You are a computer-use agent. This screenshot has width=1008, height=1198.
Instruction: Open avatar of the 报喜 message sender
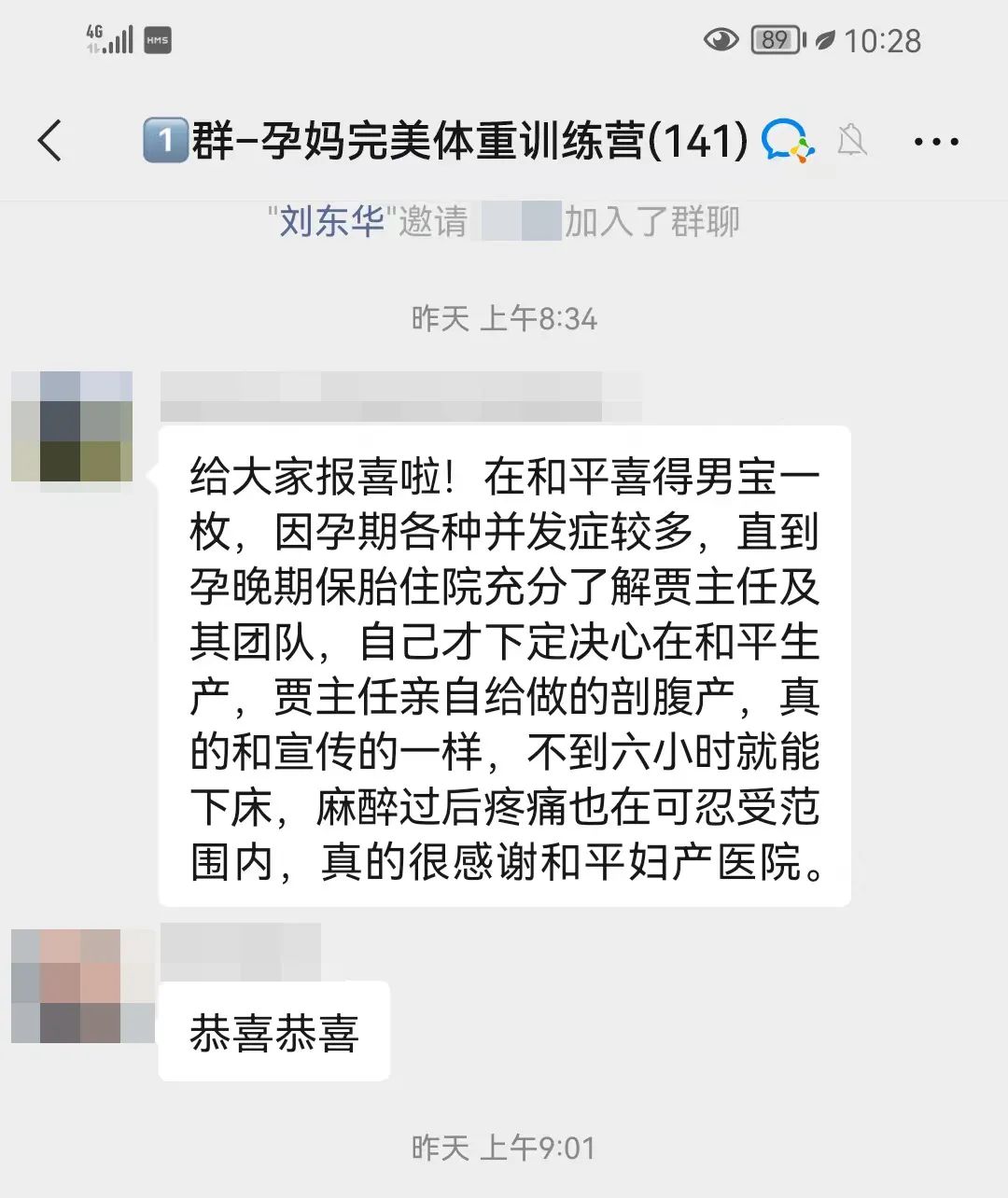(x=72, y=426)
